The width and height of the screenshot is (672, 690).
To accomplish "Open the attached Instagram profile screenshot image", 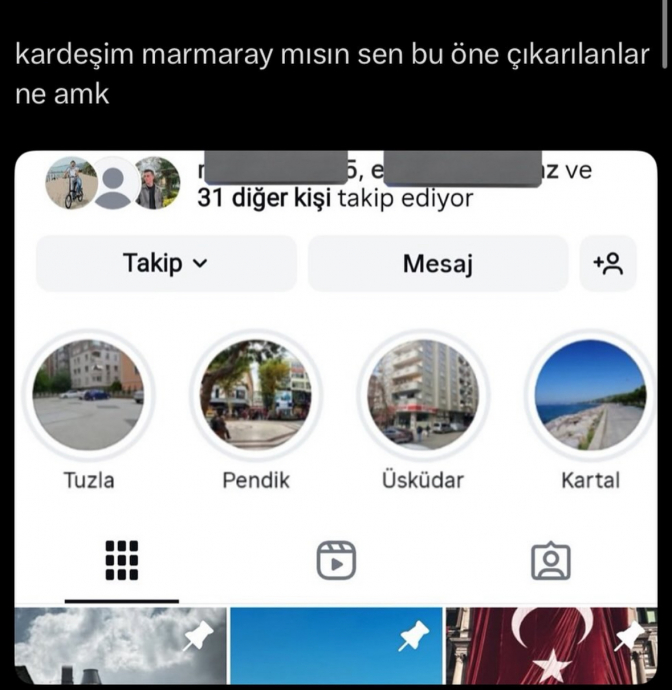I will point(336,420).
